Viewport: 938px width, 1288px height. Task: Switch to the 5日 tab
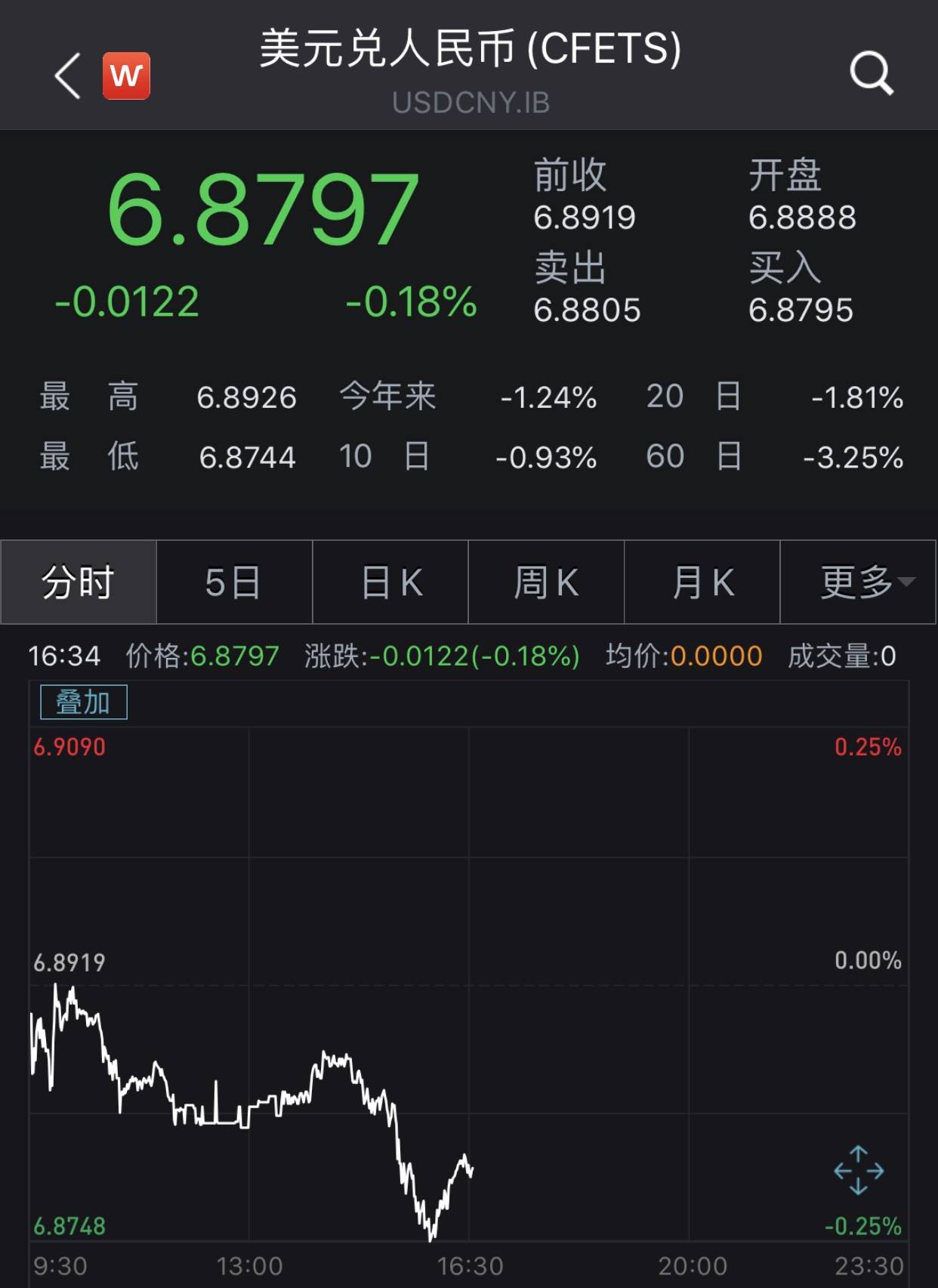pyautogui.click(x=234, y=582)
